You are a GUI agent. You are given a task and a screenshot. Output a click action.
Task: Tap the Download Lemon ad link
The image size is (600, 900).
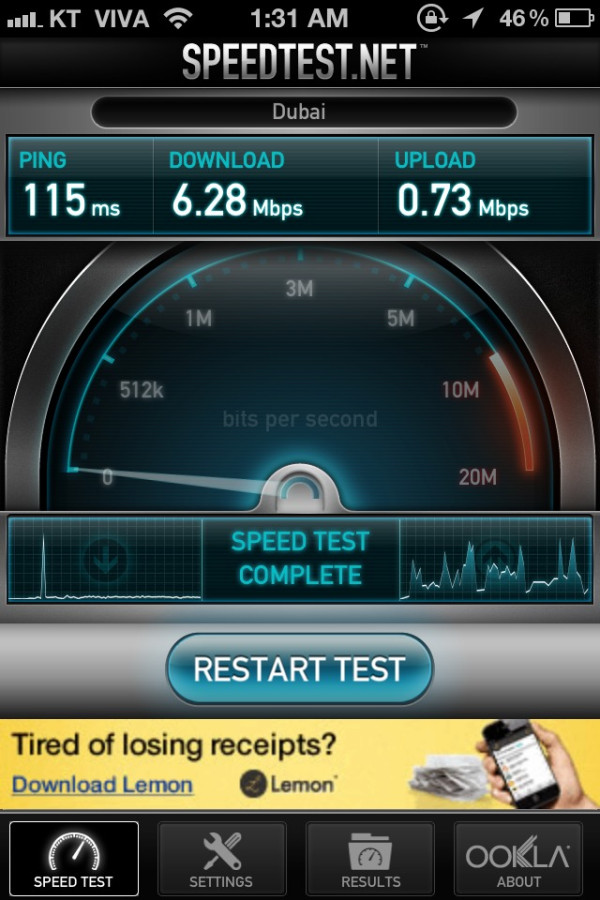coord(102,784)
